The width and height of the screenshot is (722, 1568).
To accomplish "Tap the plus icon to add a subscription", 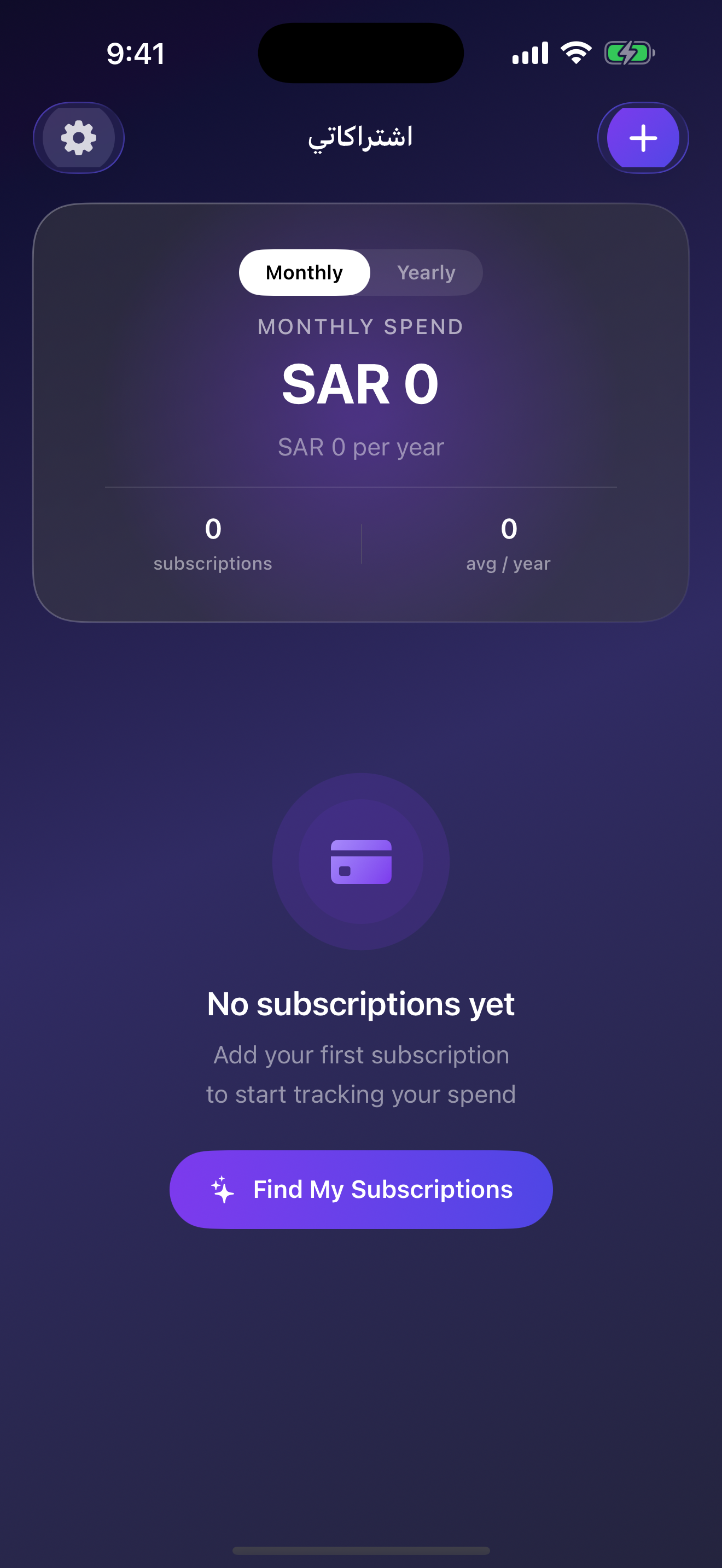I will (x=643, y=138).
